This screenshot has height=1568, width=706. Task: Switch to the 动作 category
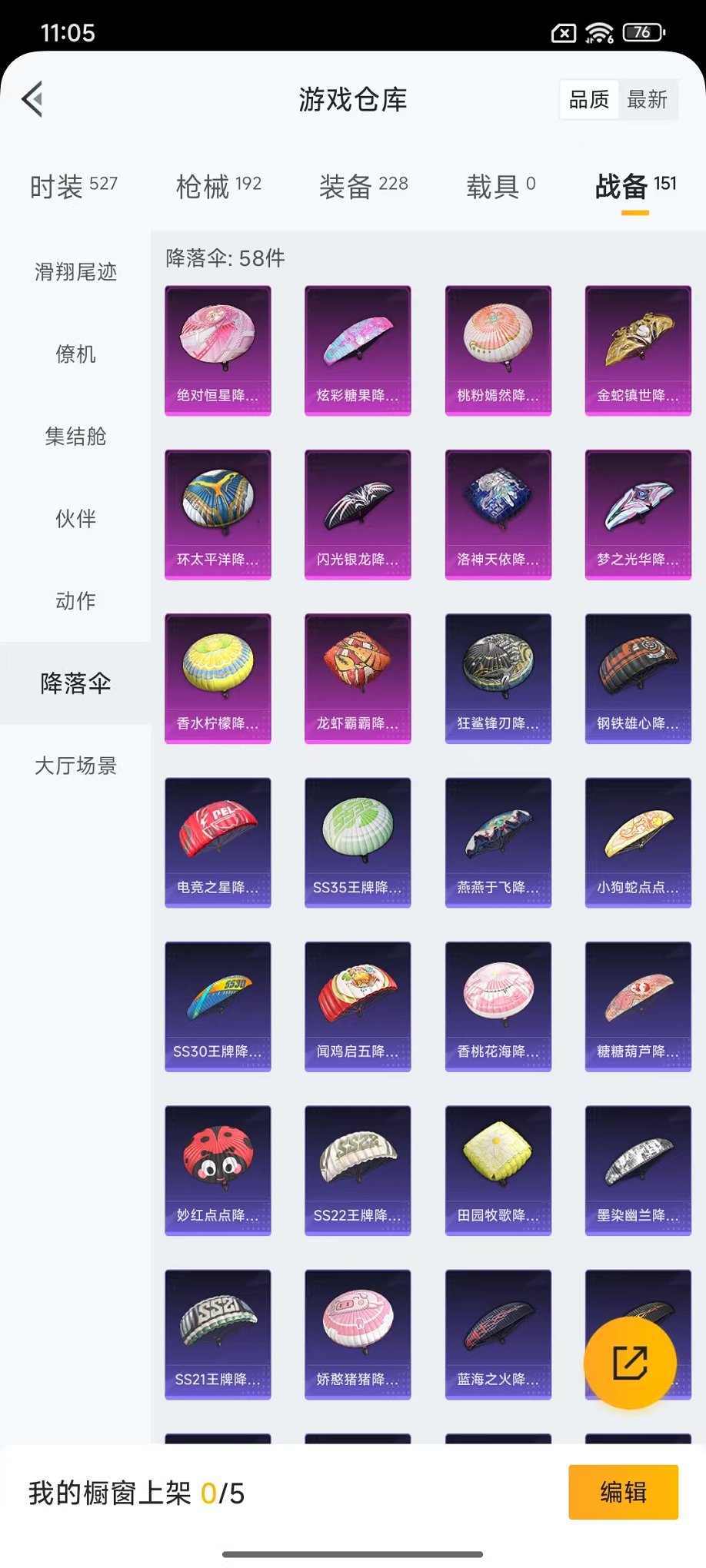coord(75,601)
